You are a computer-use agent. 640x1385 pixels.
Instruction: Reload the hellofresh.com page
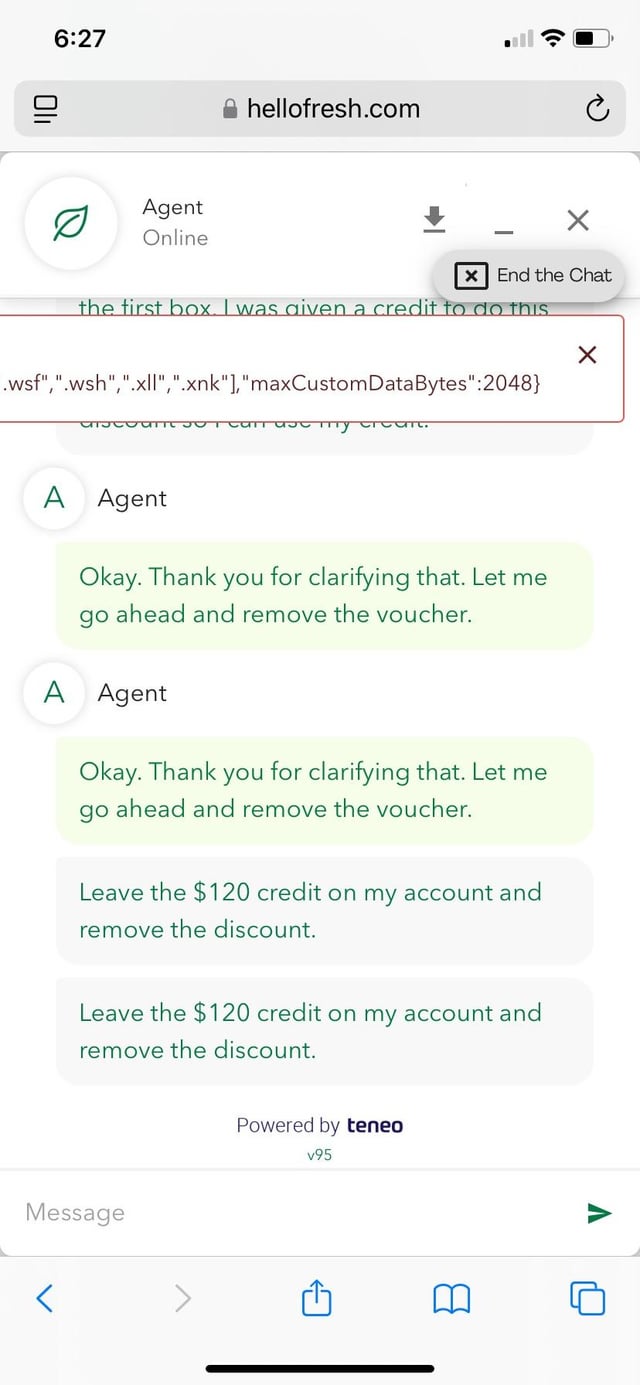pyautogui.click(x=597, y=108)
